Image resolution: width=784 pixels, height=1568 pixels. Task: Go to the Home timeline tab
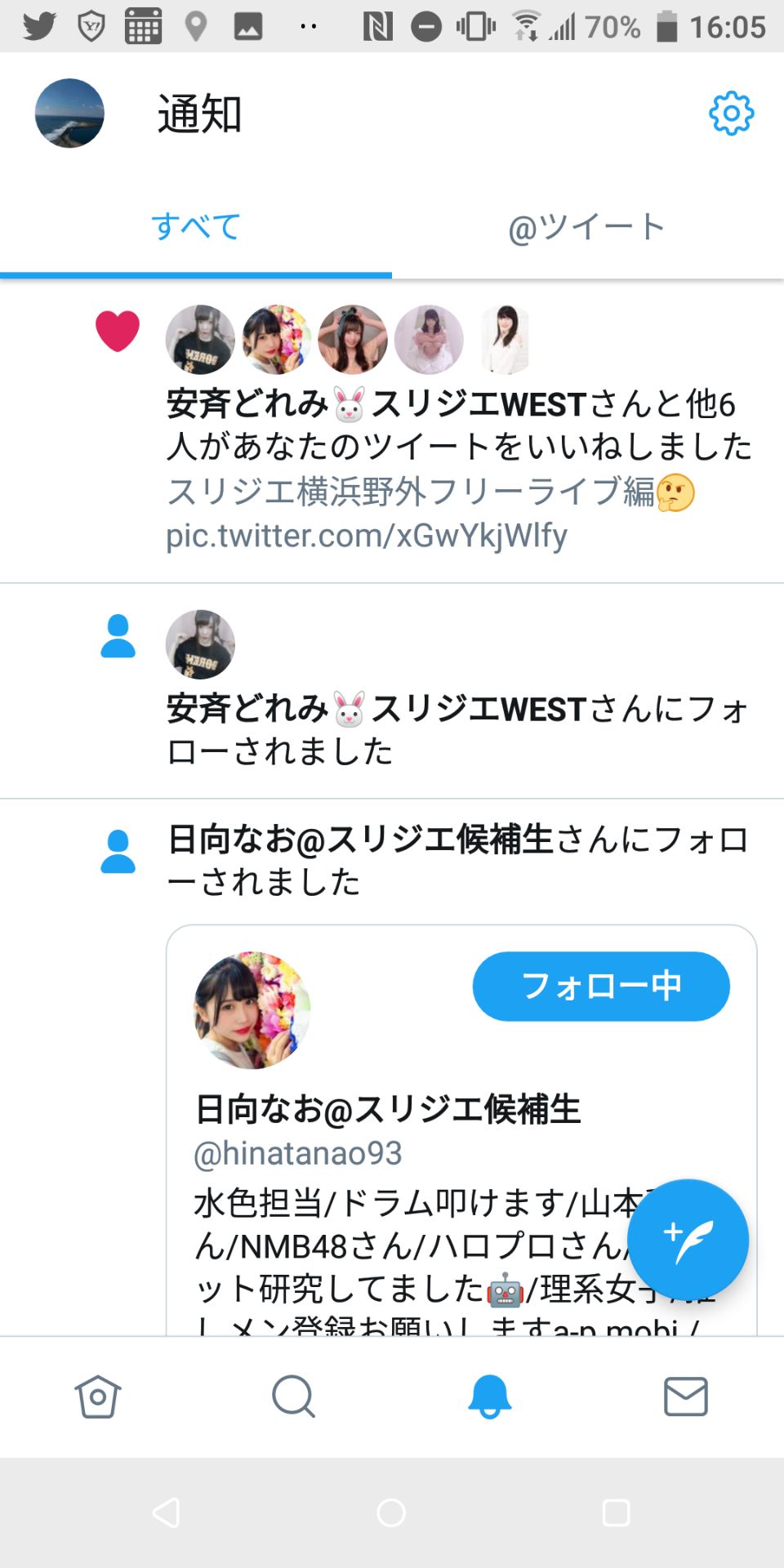click(x=98, y=1396)
